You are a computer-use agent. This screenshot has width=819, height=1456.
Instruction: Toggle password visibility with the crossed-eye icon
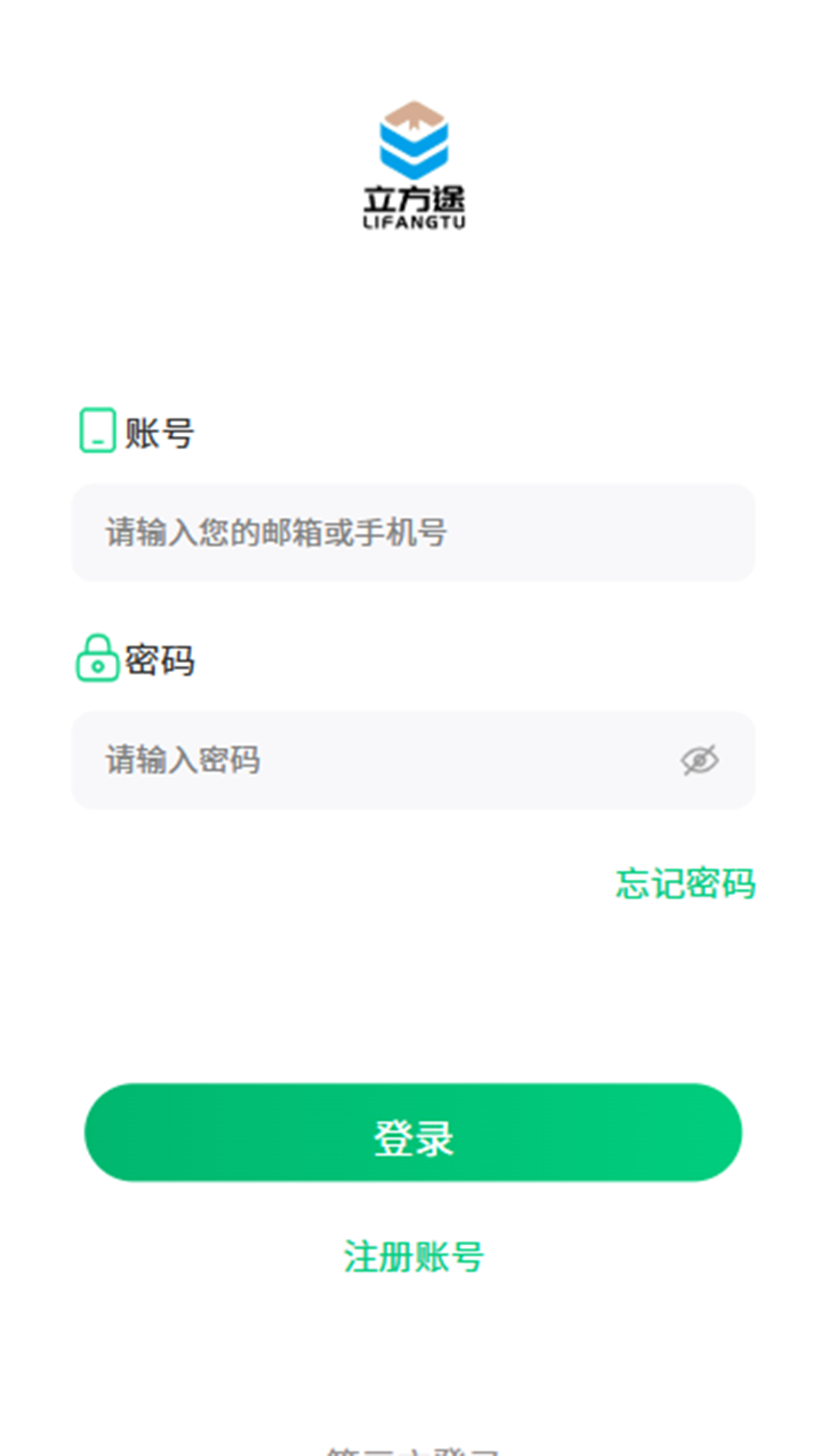[x=698, y=759]
